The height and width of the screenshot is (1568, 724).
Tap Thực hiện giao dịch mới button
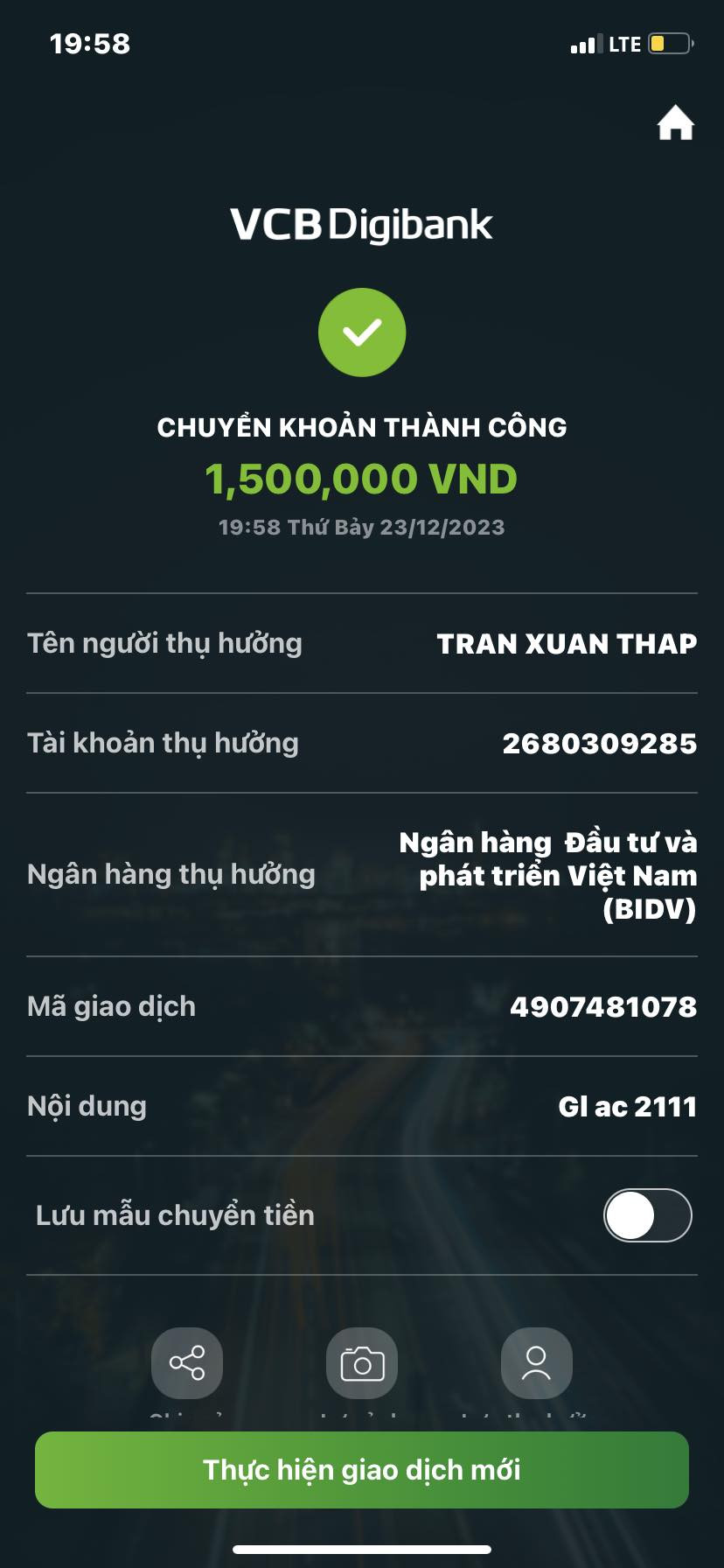362,1470
